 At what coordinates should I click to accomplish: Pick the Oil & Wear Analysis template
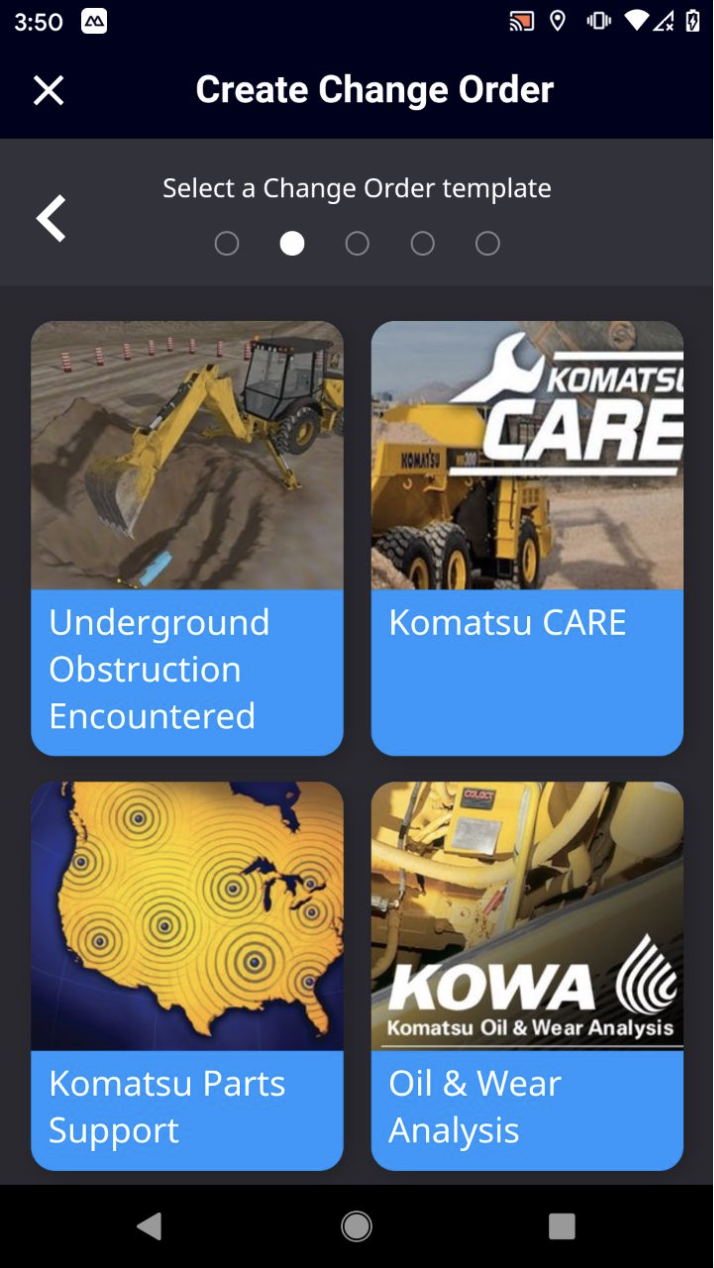(x=527, y=975)
